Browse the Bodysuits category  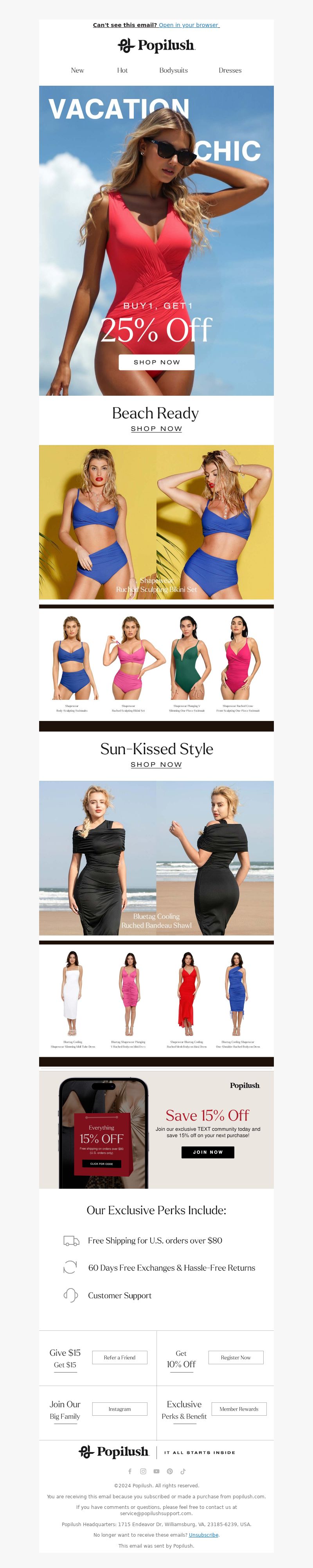174,70
